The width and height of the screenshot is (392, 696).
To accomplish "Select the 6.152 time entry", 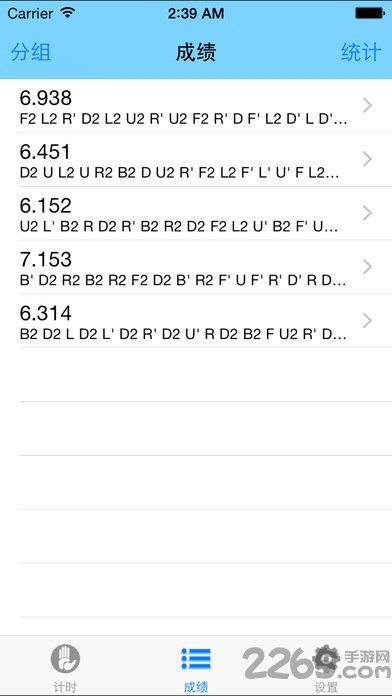I will point(196,214).
